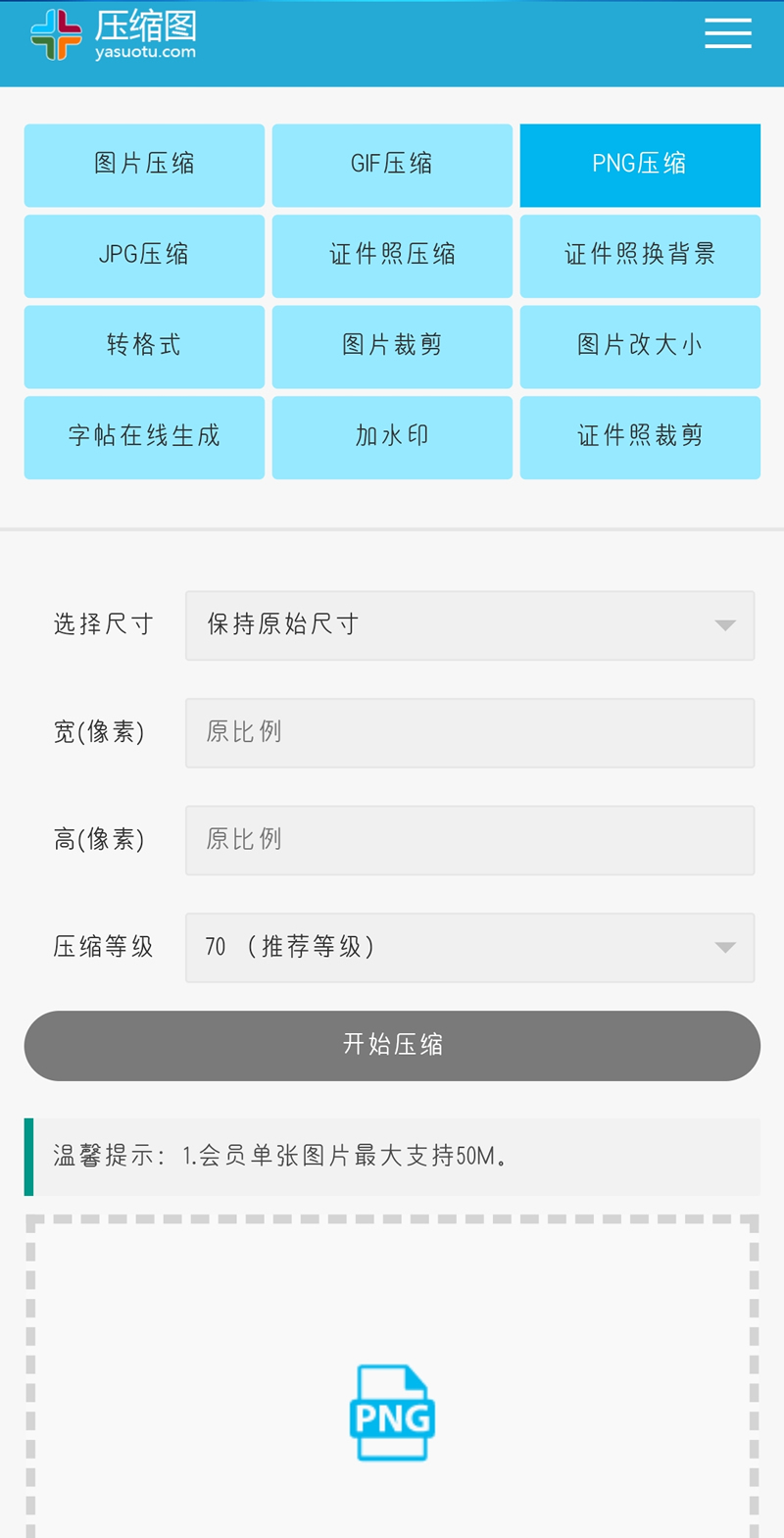The height and width of the screenshot is (1538, 784).
Task: Open the 保持原始尺寸 size dropdown
Action: [x=470, y=625]
